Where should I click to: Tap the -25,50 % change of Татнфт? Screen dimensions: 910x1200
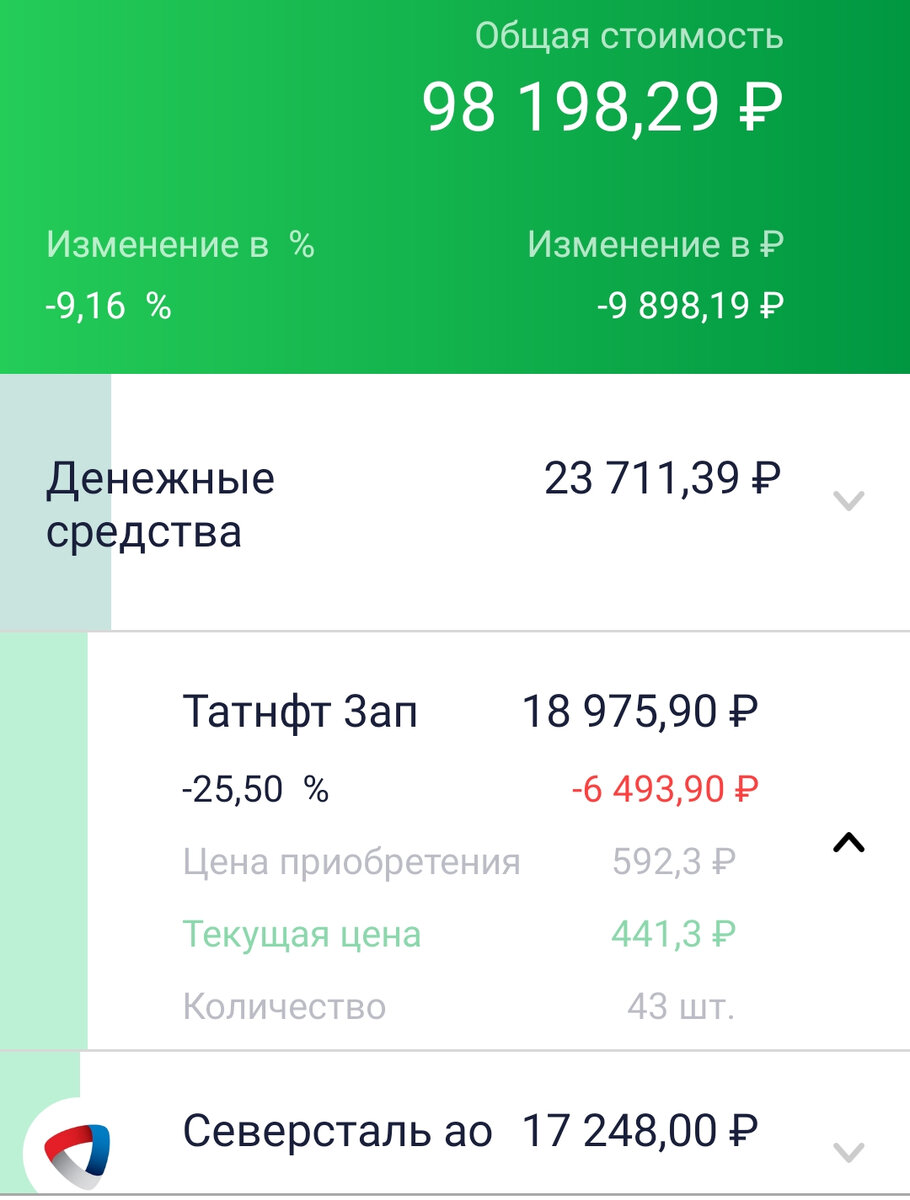254,789
